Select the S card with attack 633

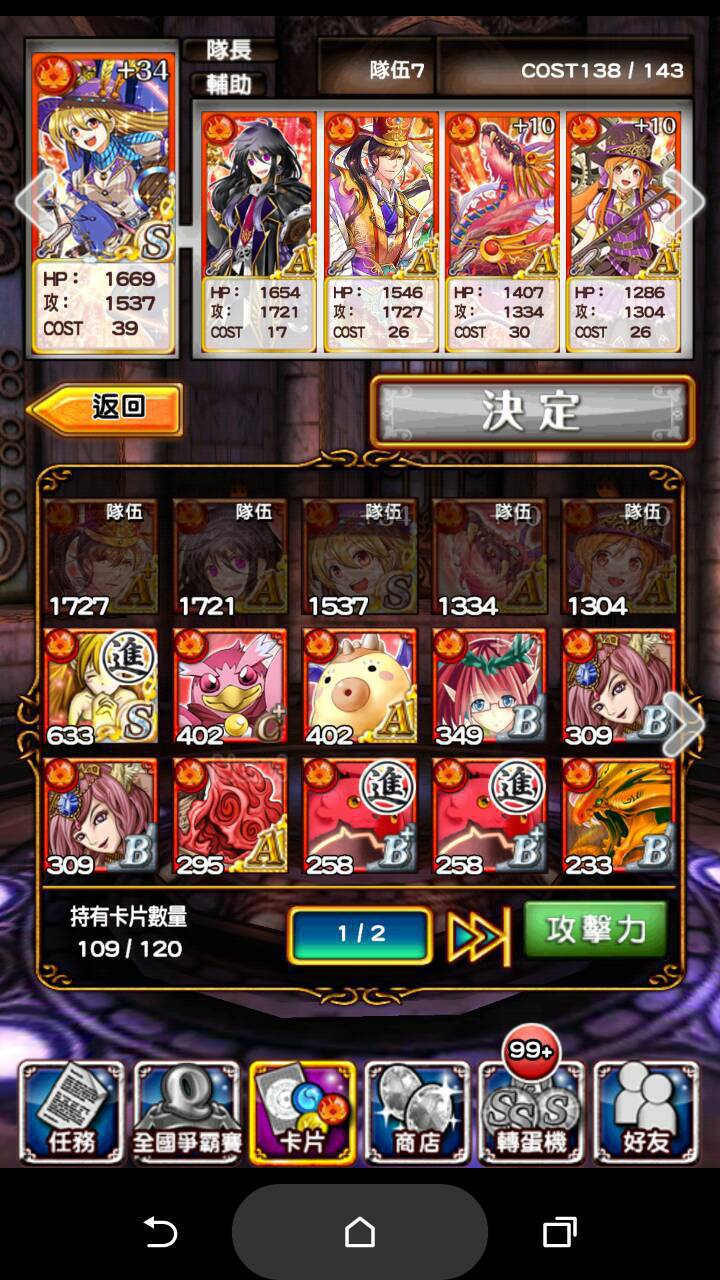click(x=101, y=687)
